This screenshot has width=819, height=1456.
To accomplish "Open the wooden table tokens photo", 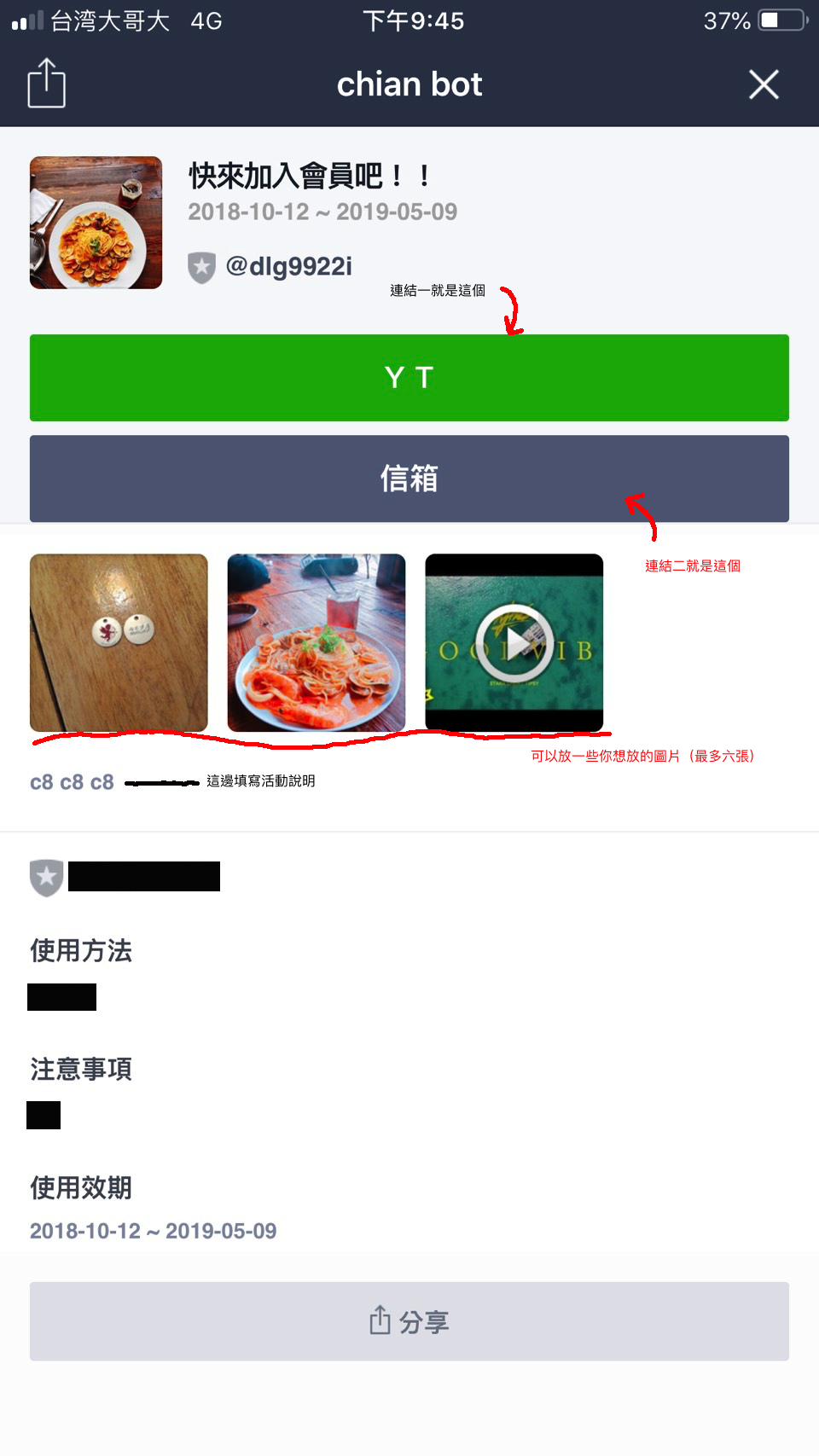I will [x=119, y=642].
